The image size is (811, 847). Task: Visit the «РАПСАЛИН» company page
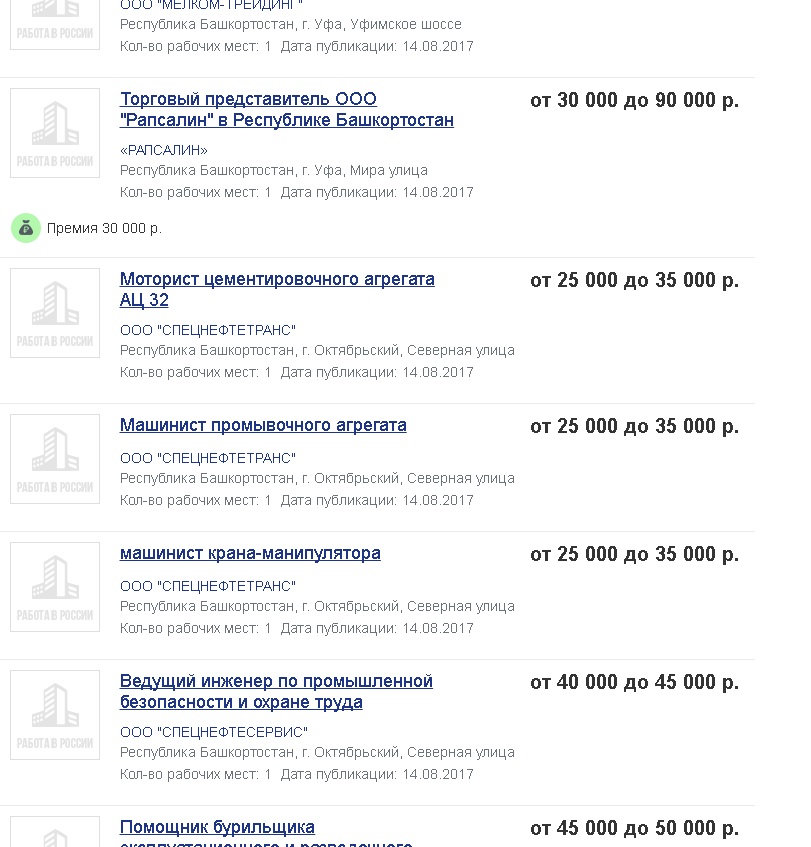click(164, 150)
